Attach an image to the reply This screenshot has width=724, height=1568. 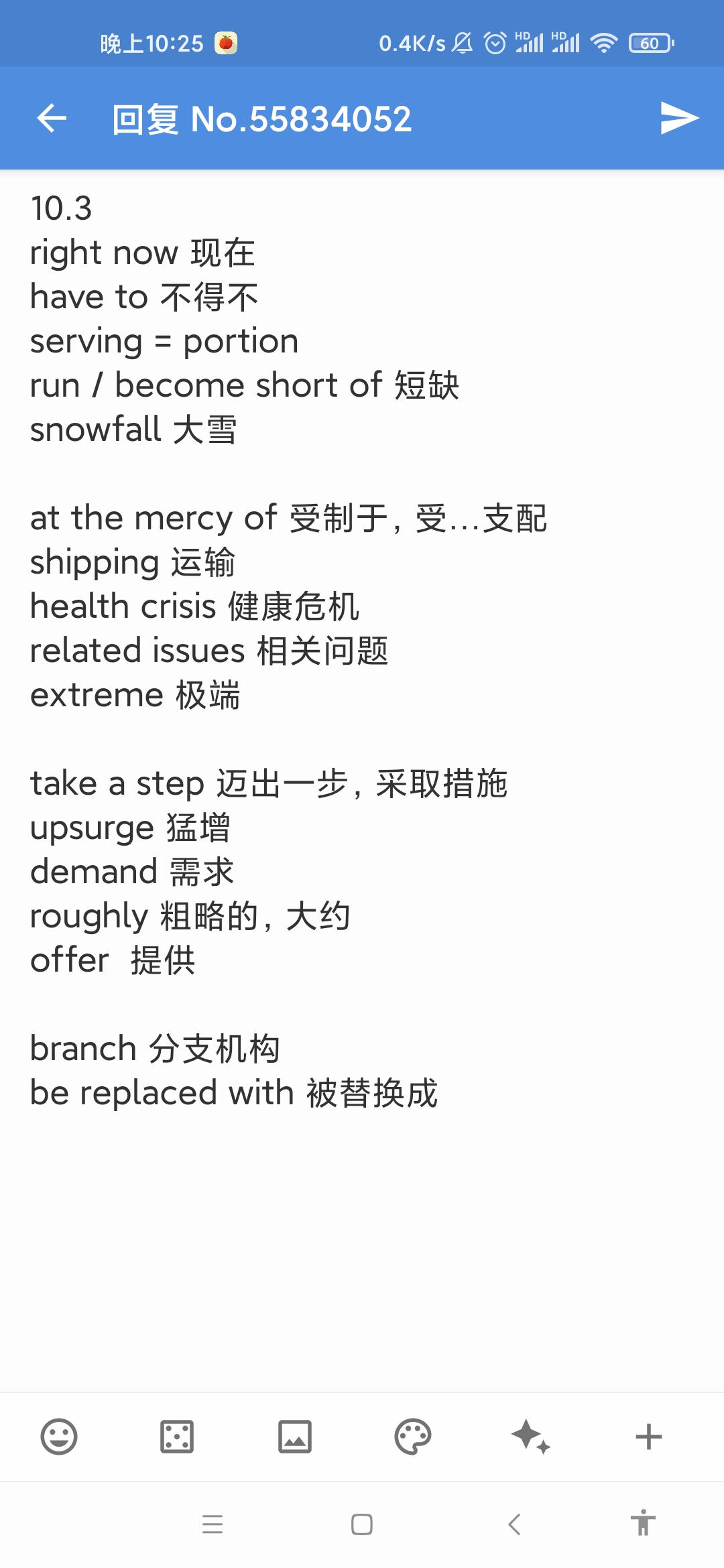[295, 1437]
